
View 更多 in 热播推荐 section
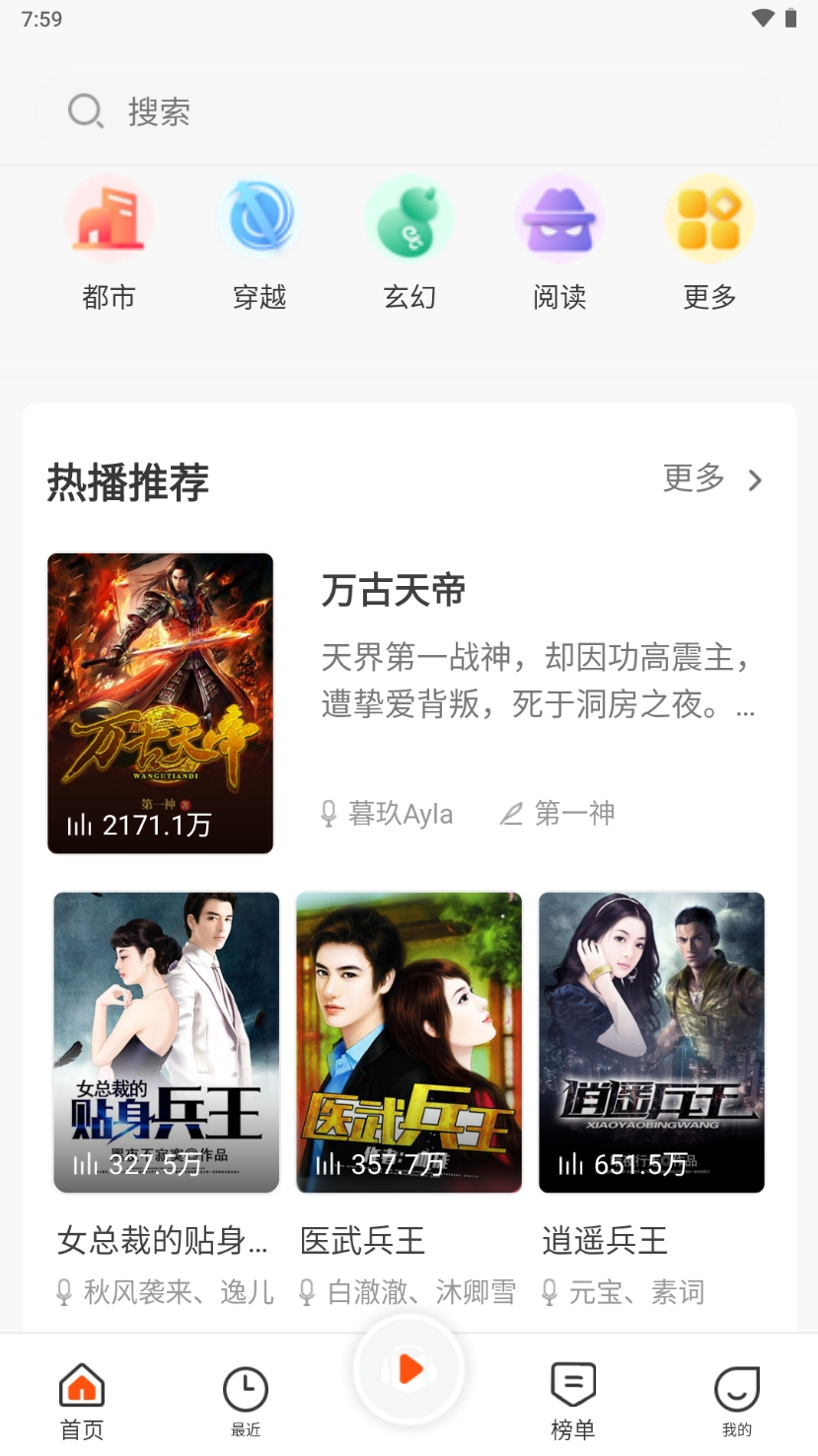point(712,479)
